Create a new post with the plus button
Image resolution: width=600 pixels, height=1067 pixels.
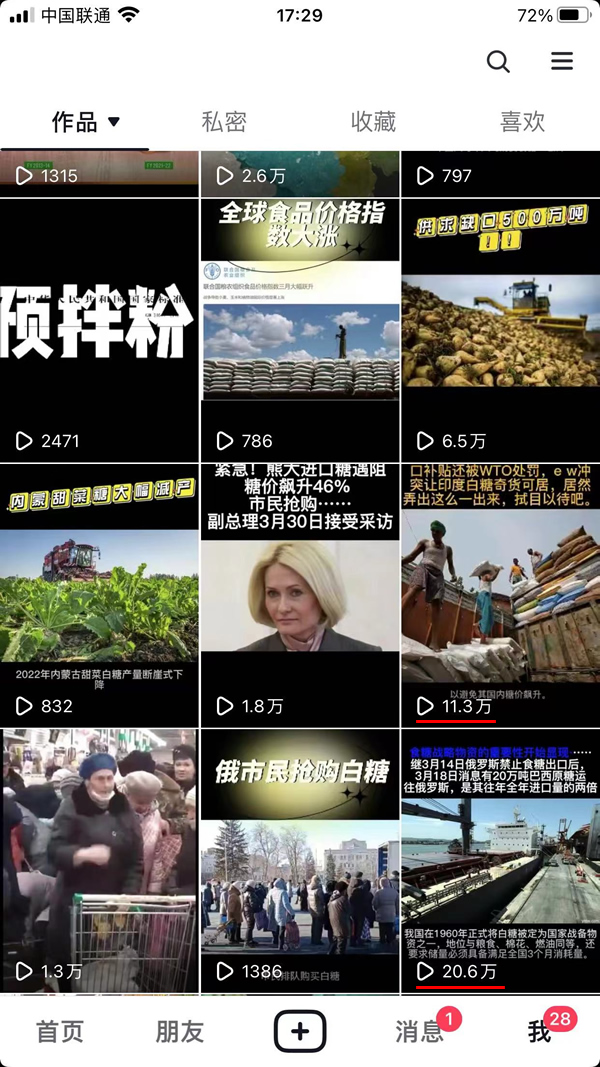click(300, 1031)
